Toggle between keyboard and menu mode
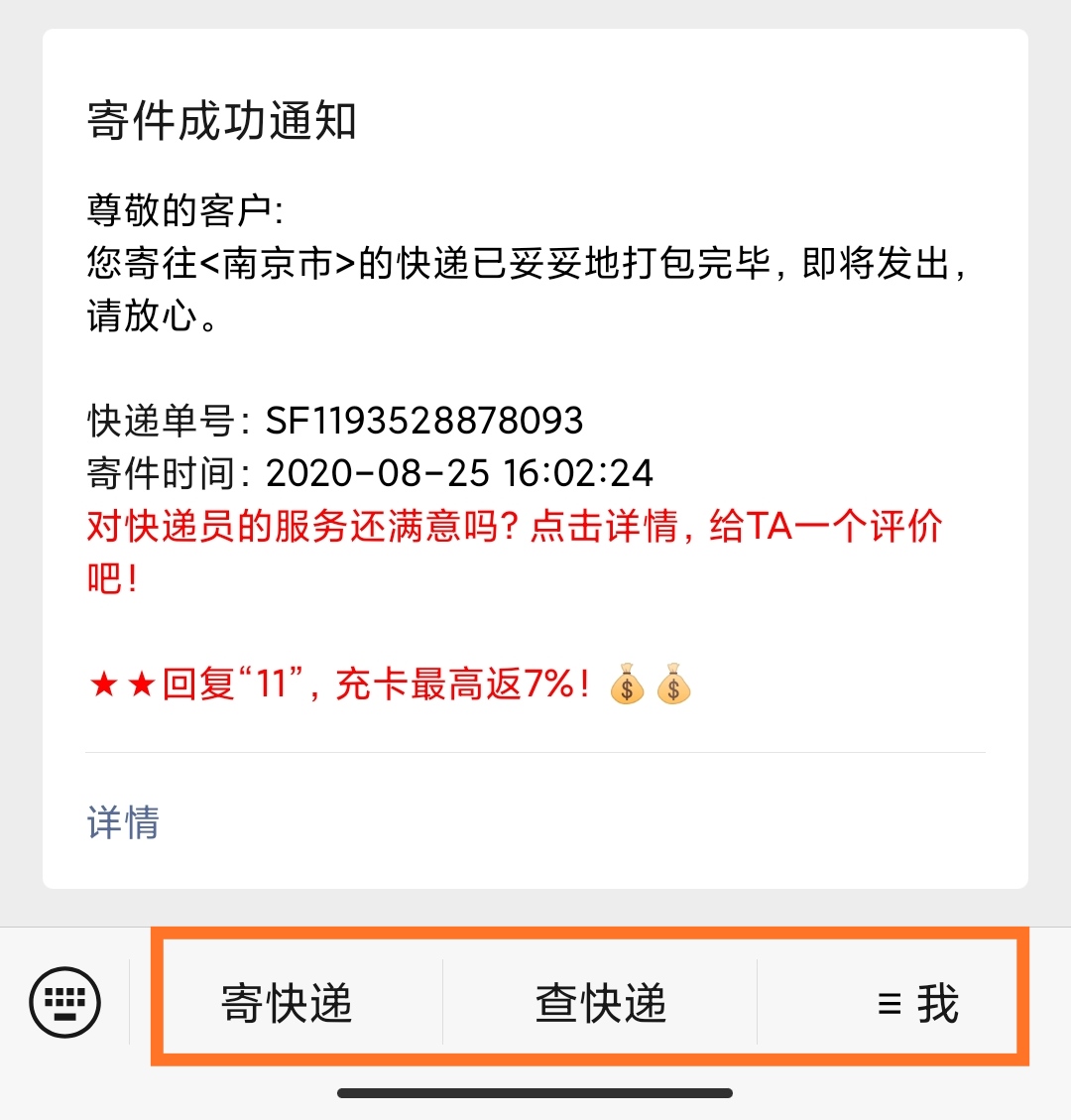Viewport: 1071px width, 1120px height. (63, 1002)
